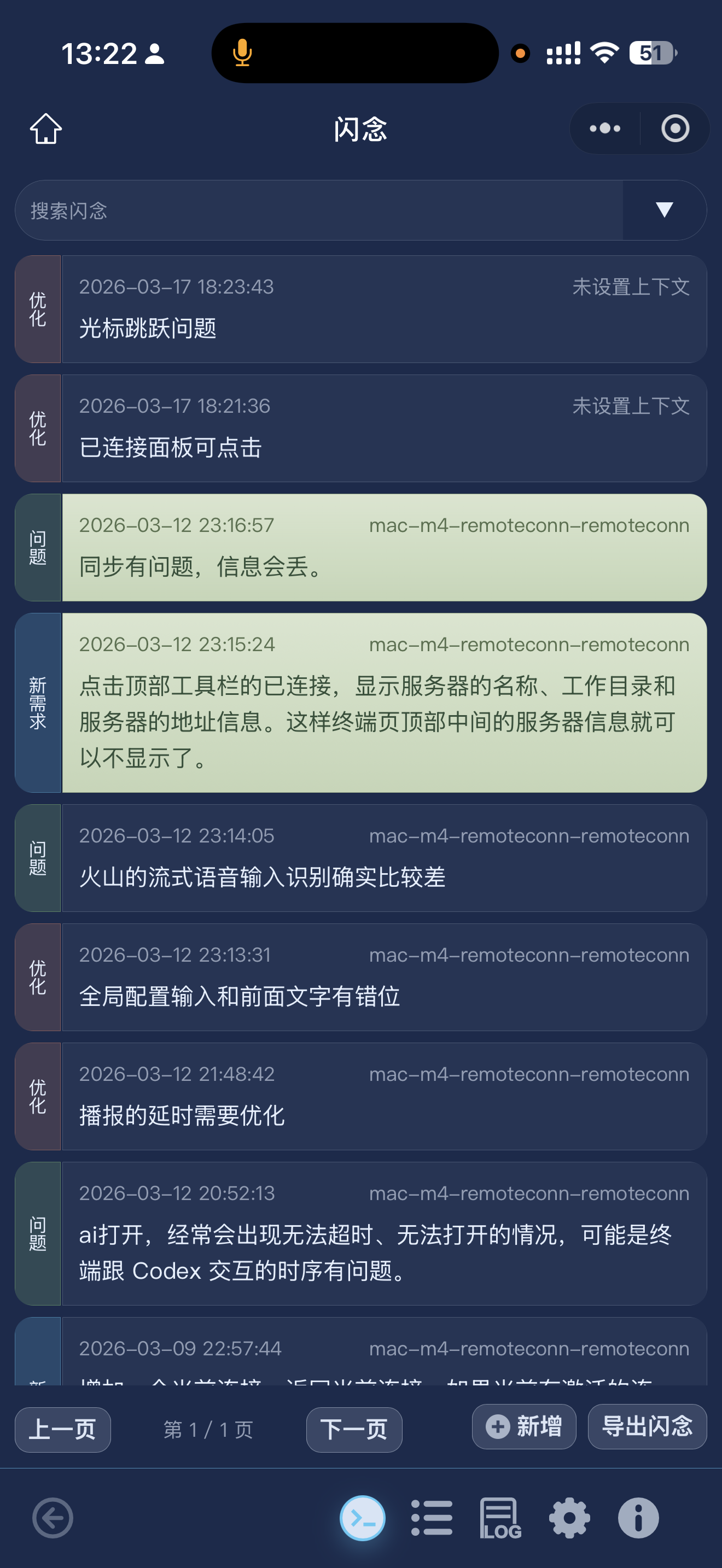Export notes with 导出闪念
Image resolution: width=722 pixels, height=1568 pixels.
tap(647, 1427)
